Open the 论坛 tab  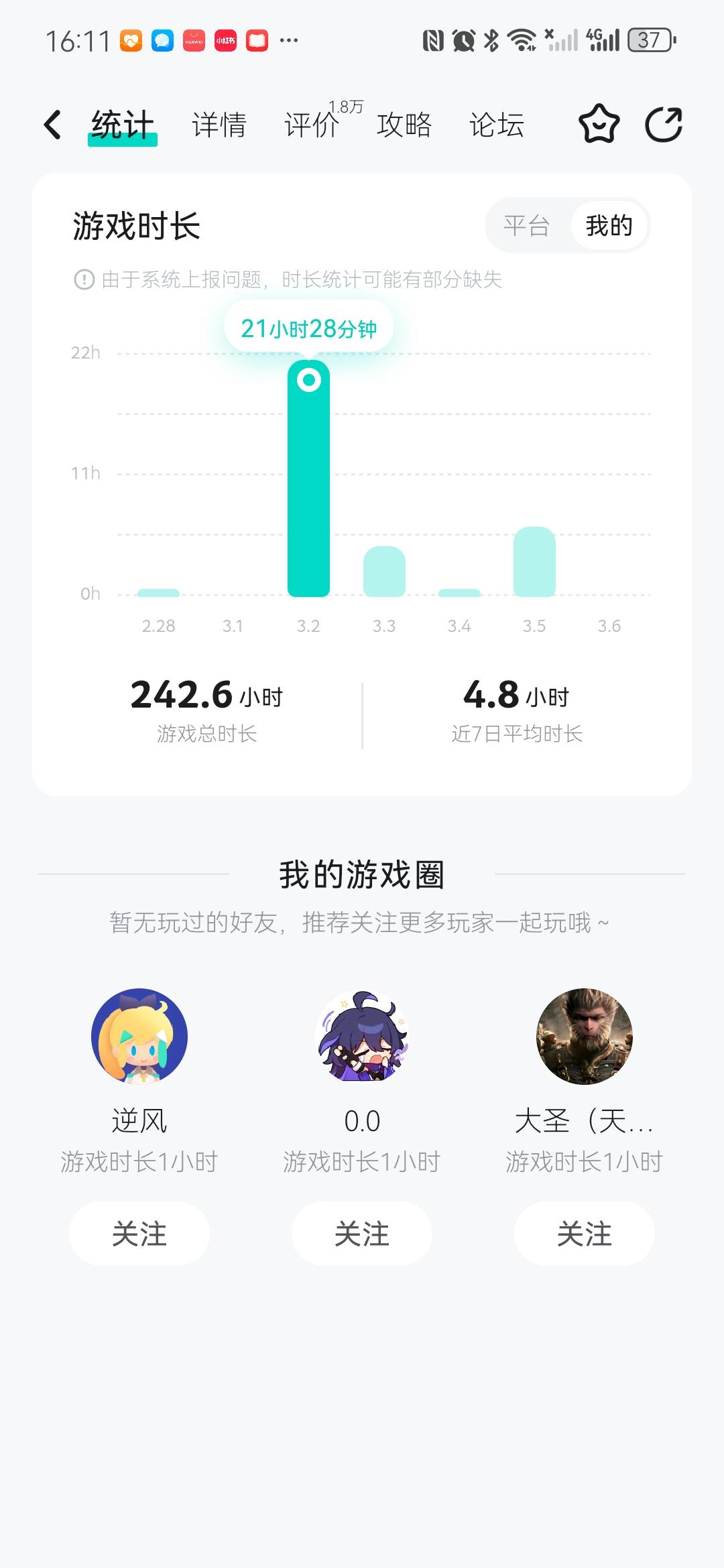pyautogui.click(x=495, y=125)
